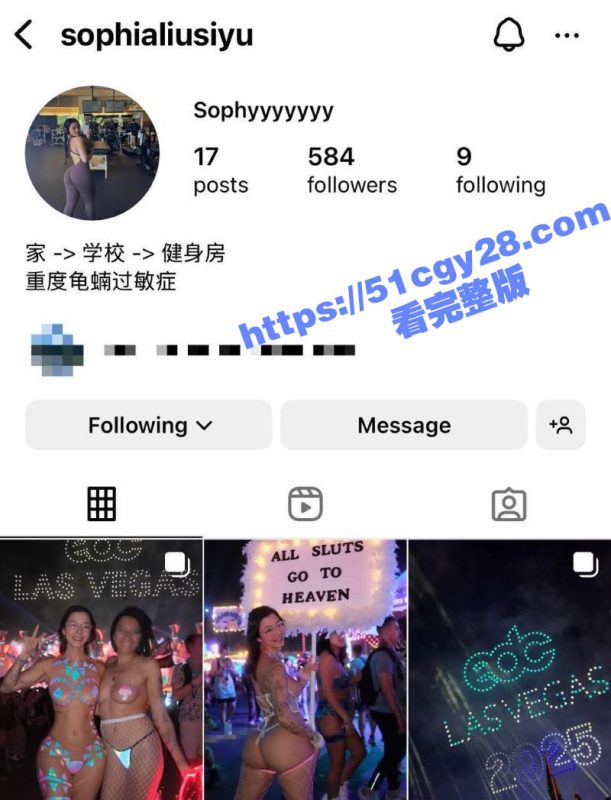The image size is (611, 800).
Task: Switch to the posts grid tab
Action: (x=102, y=504)
